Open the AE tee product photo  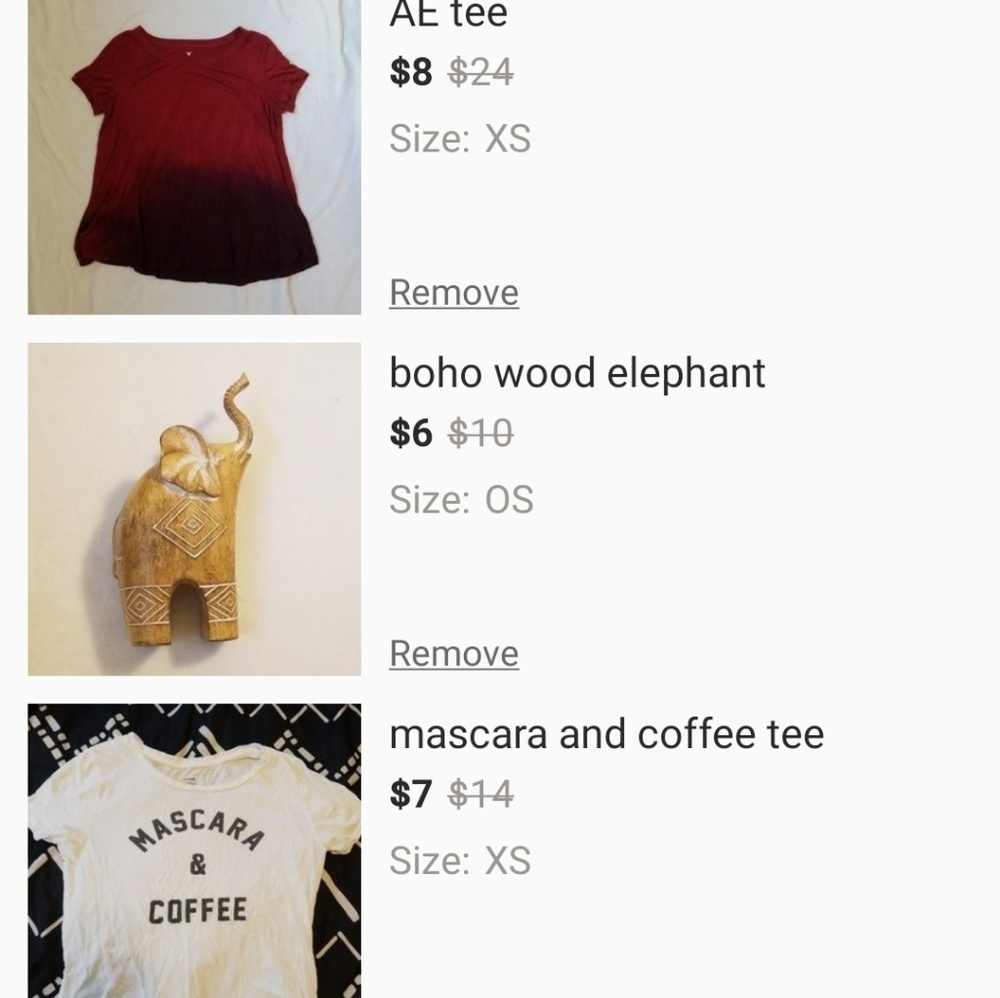pyautogui.click(x=194, y=158)
